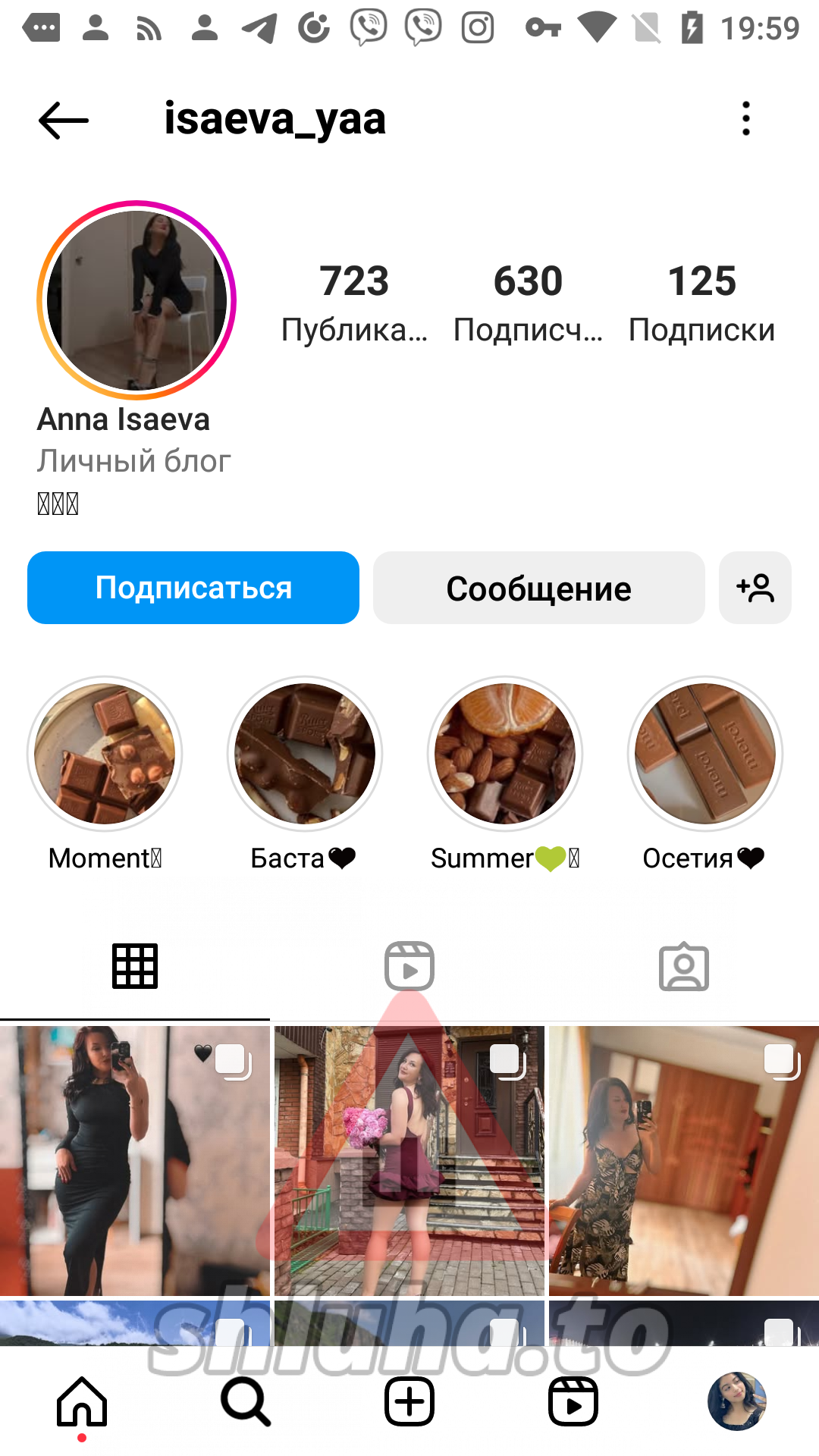The height and width of the screenshot is (1456, 819).
Task: Switch to the tagged photos tab
Action: [x=683, y=967]
